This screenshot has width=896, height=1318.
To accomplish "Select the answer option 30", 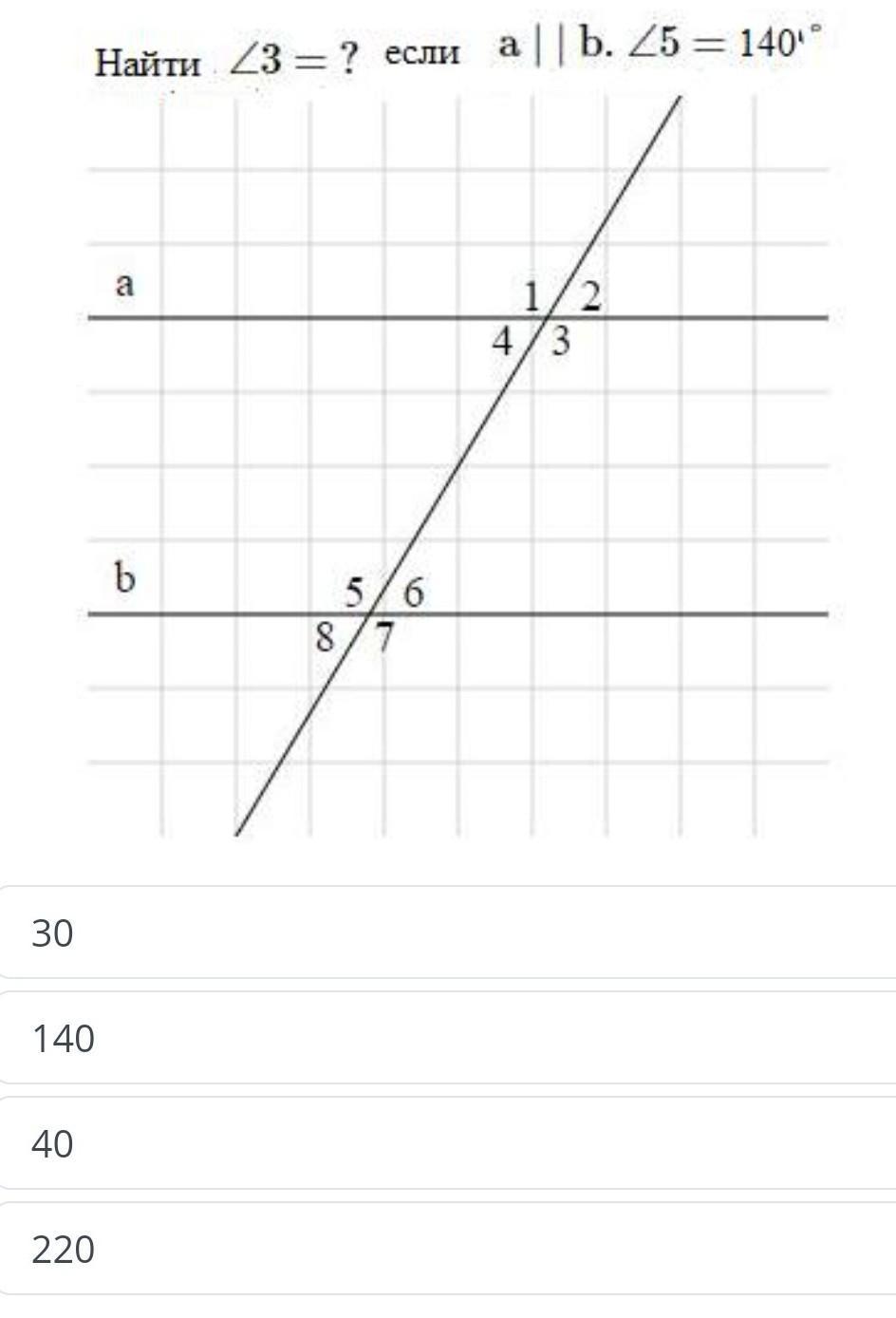I will (448, 932).
